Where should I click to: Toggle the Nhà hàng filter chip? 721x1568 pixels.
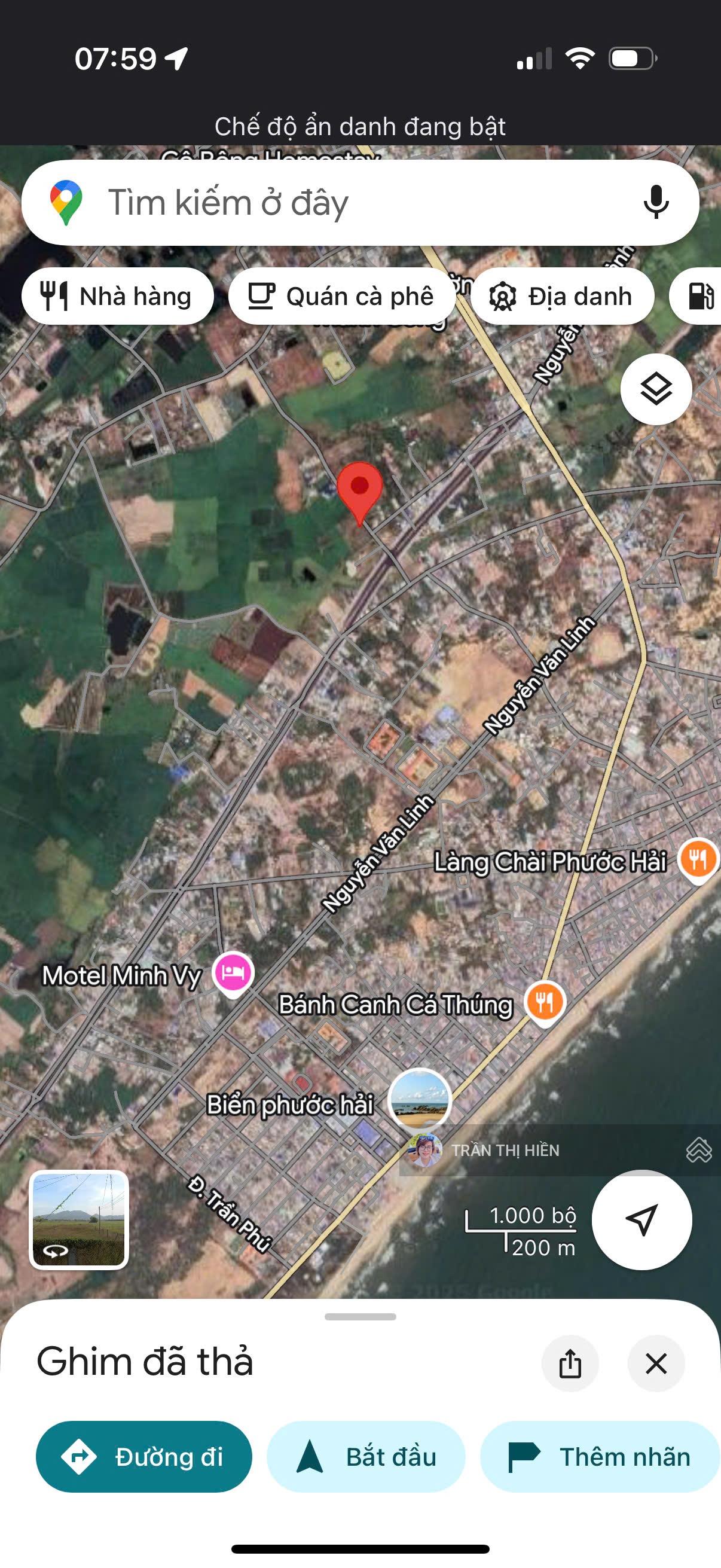click(117, 297)
